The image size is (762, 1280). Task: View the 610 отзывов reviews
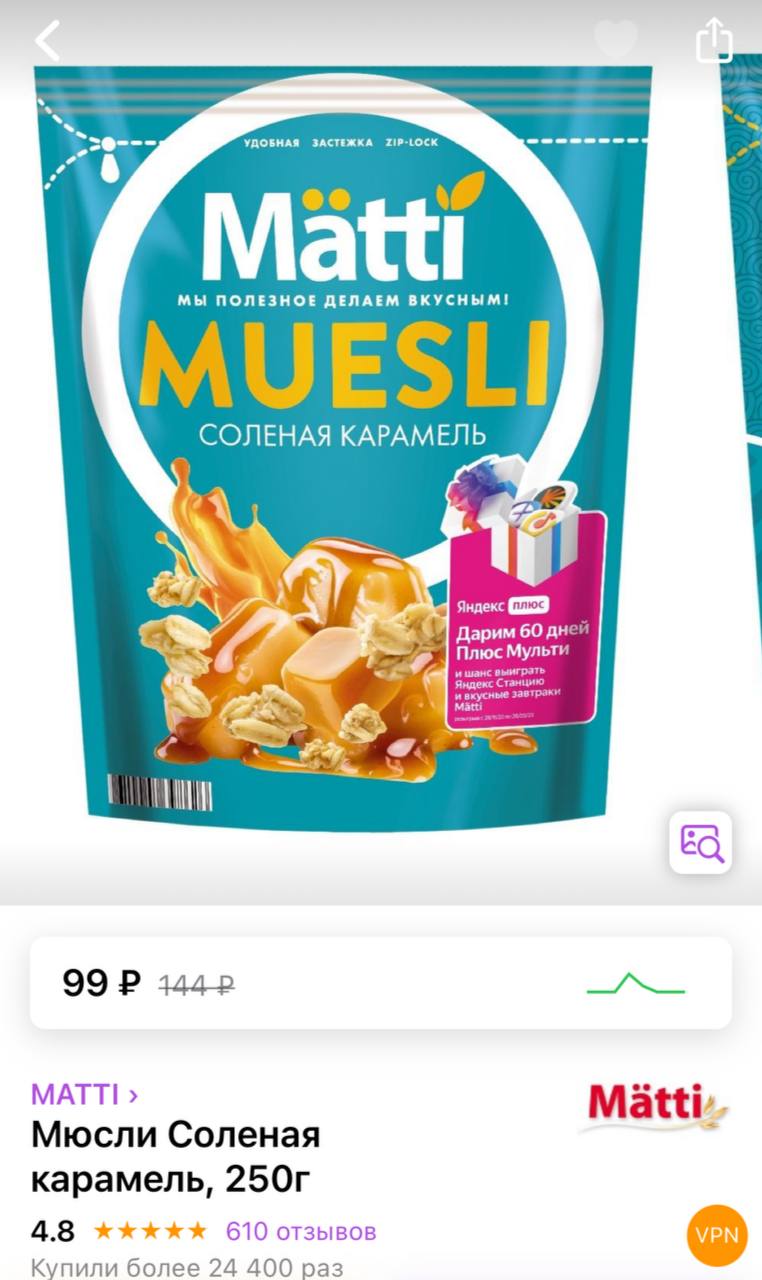pos(301,1230)
